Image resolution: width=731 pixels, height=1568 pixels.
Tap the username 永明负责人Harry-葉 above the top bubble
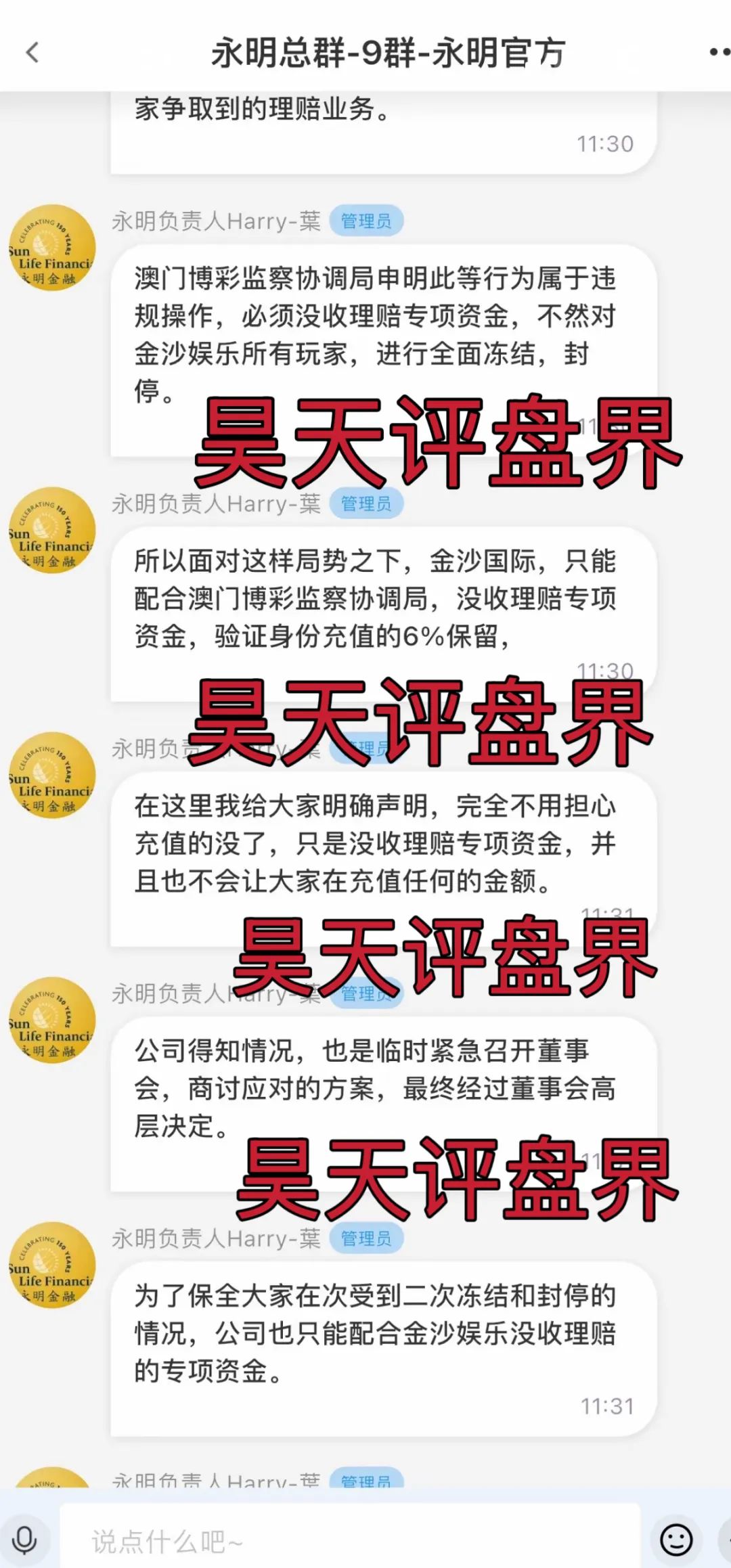215,221
